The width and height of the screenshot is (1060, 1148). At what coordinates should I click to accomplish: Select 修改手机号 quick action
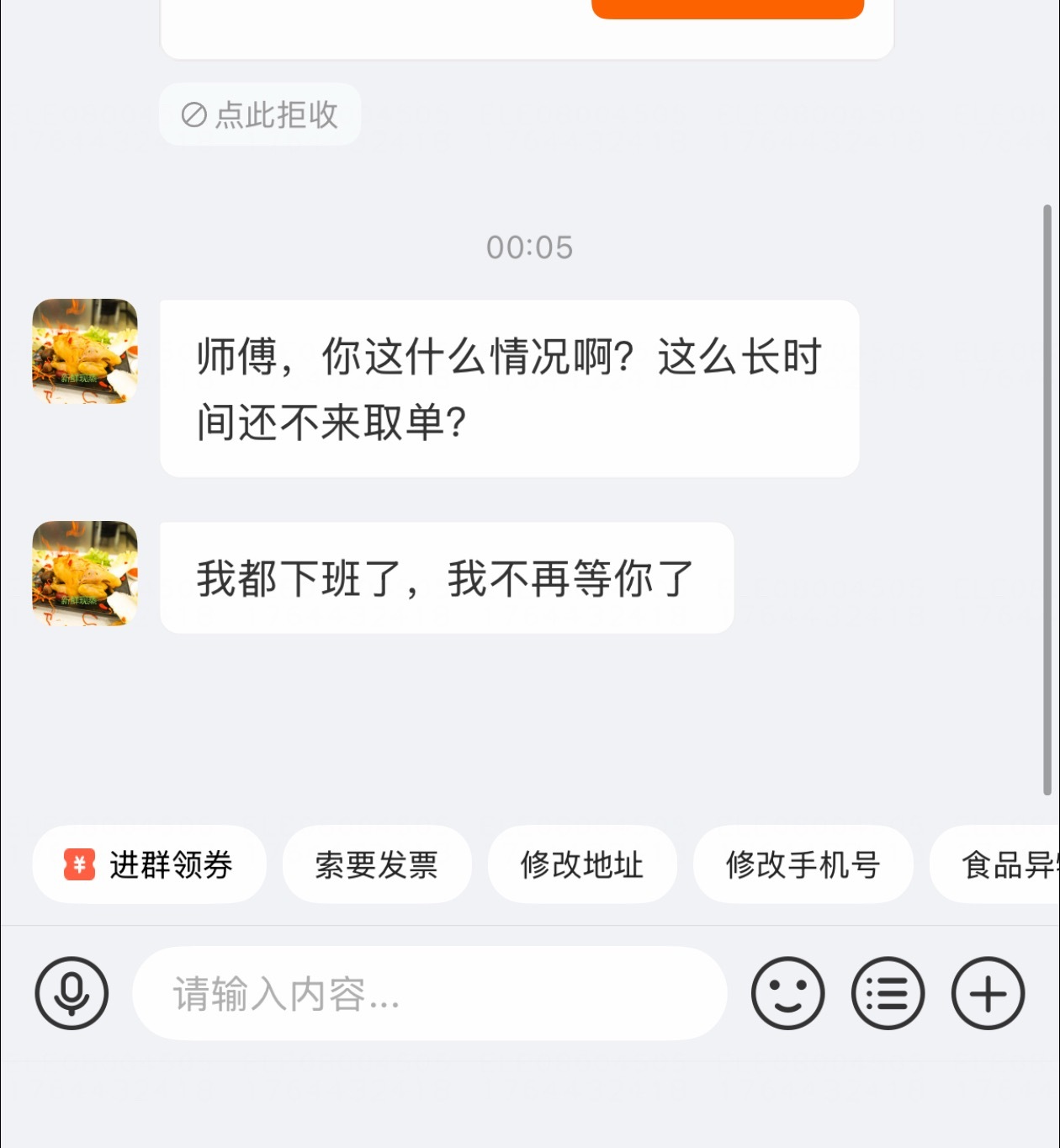pos(803,864)
